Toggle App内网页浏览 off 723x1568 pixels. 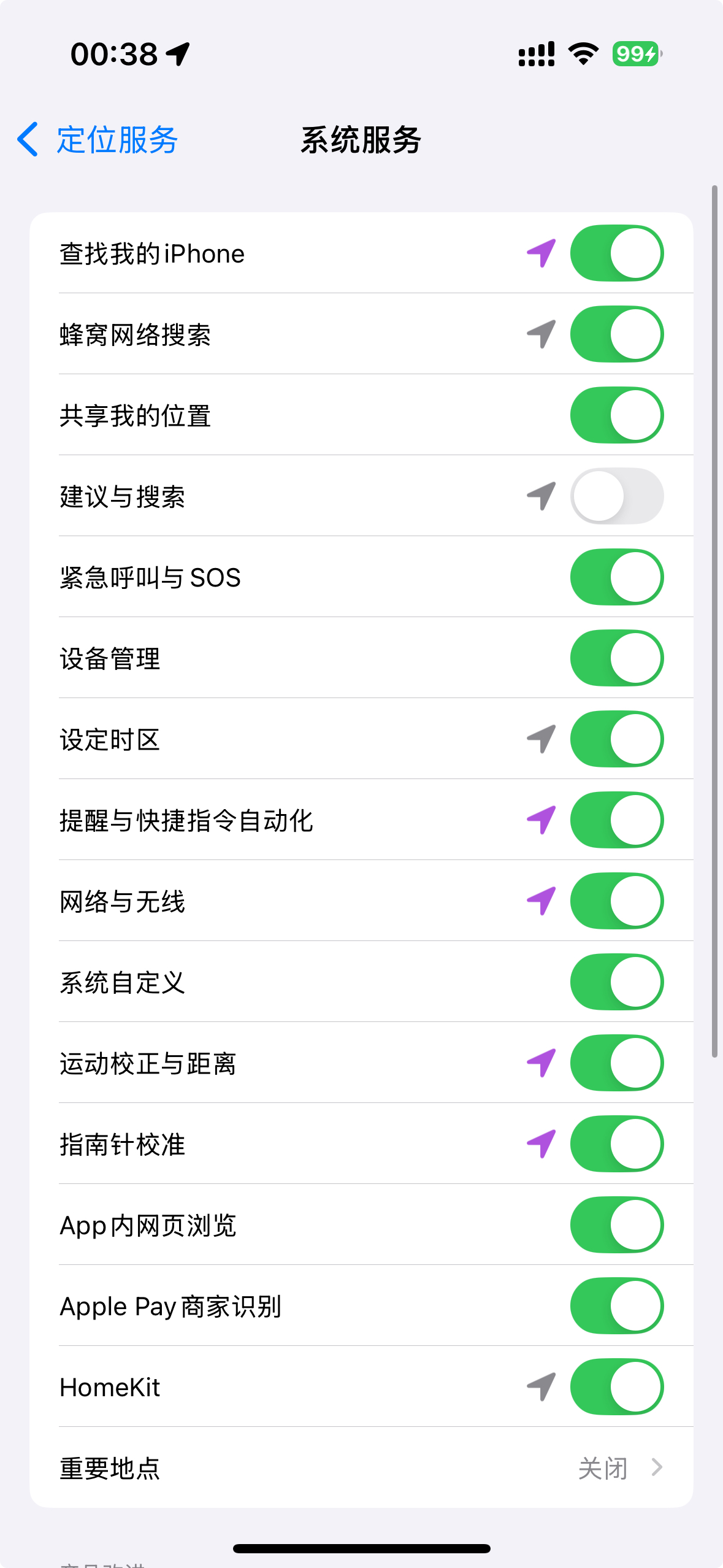point(616,1225)
